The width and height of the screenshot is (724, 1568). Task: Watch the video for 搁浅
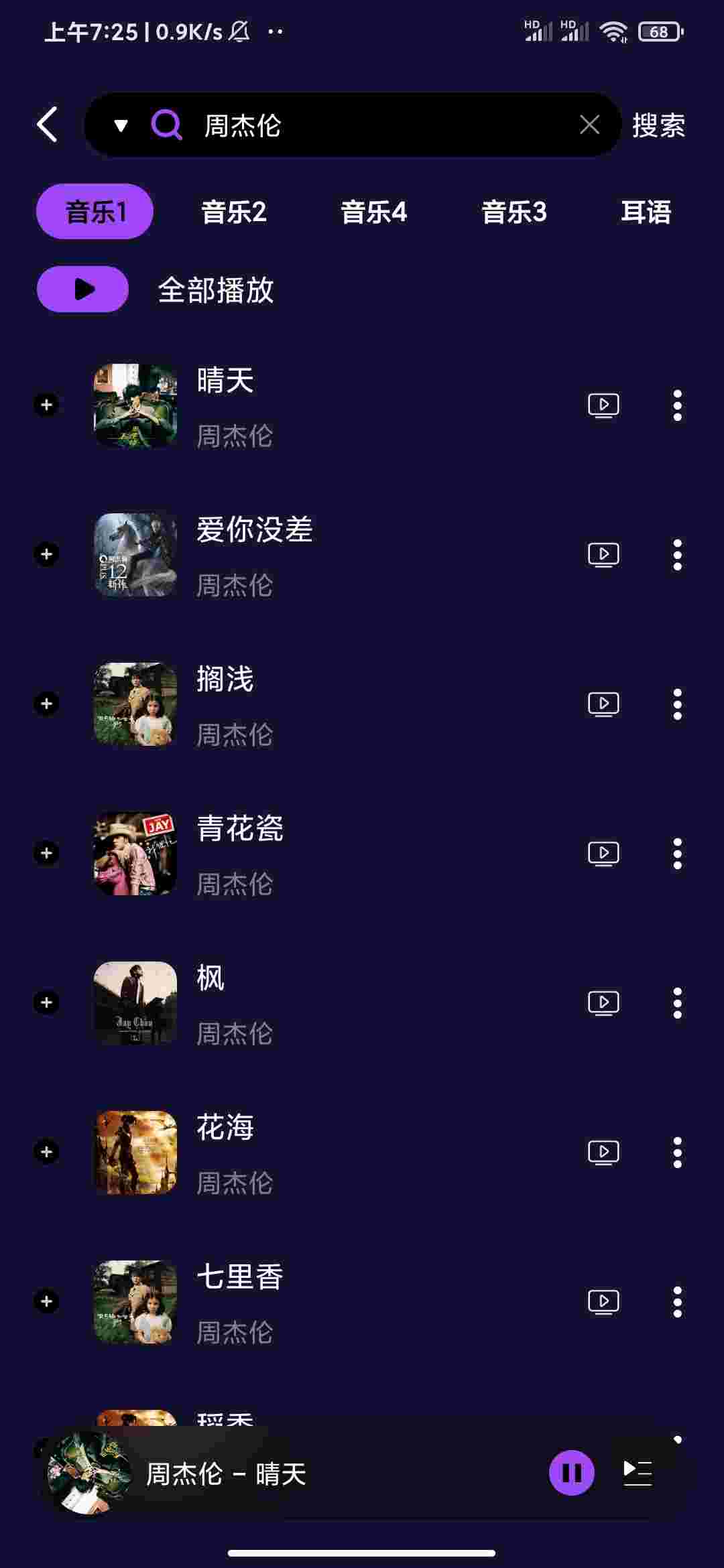603,704
